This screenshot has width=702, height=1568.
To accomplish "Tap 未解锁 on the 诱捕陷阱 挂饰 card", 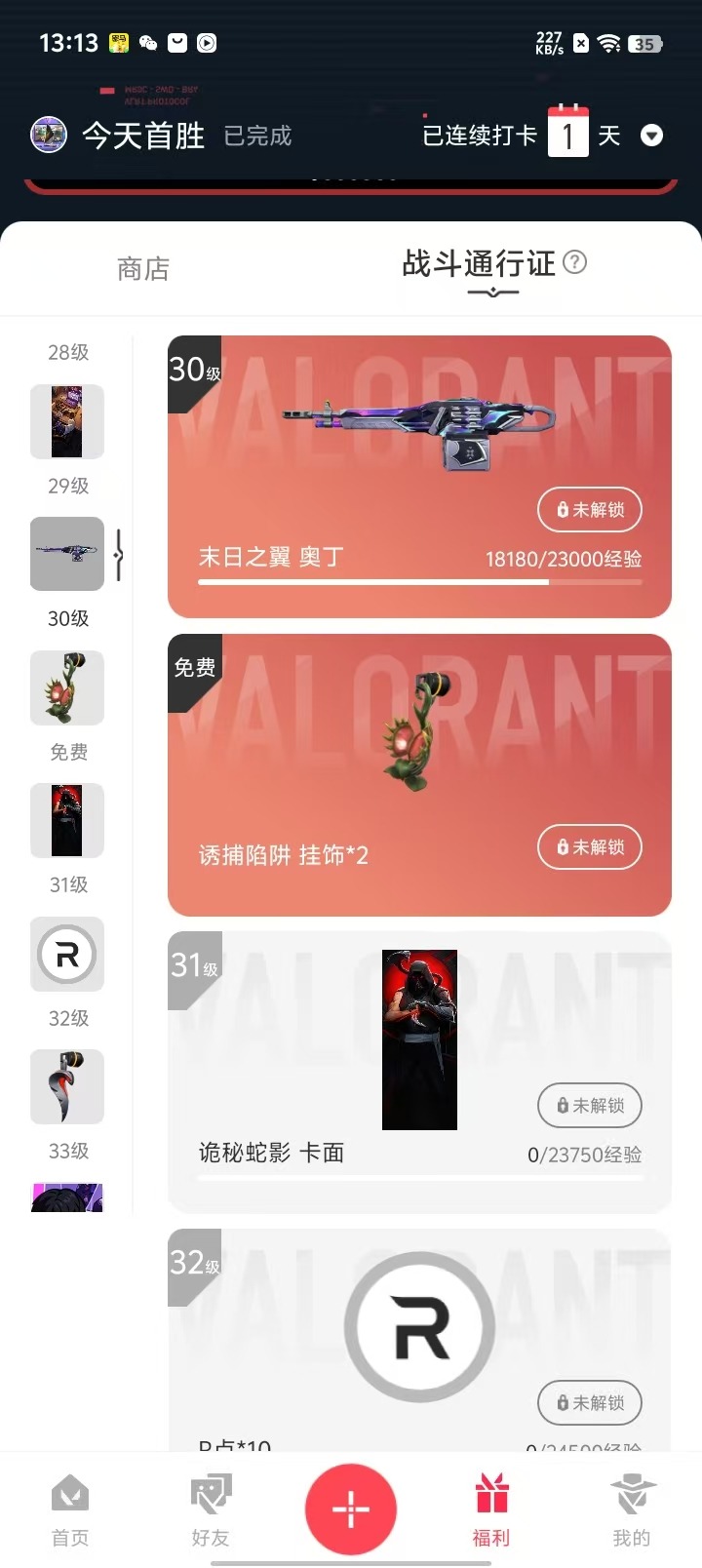I will coord(590,846).
